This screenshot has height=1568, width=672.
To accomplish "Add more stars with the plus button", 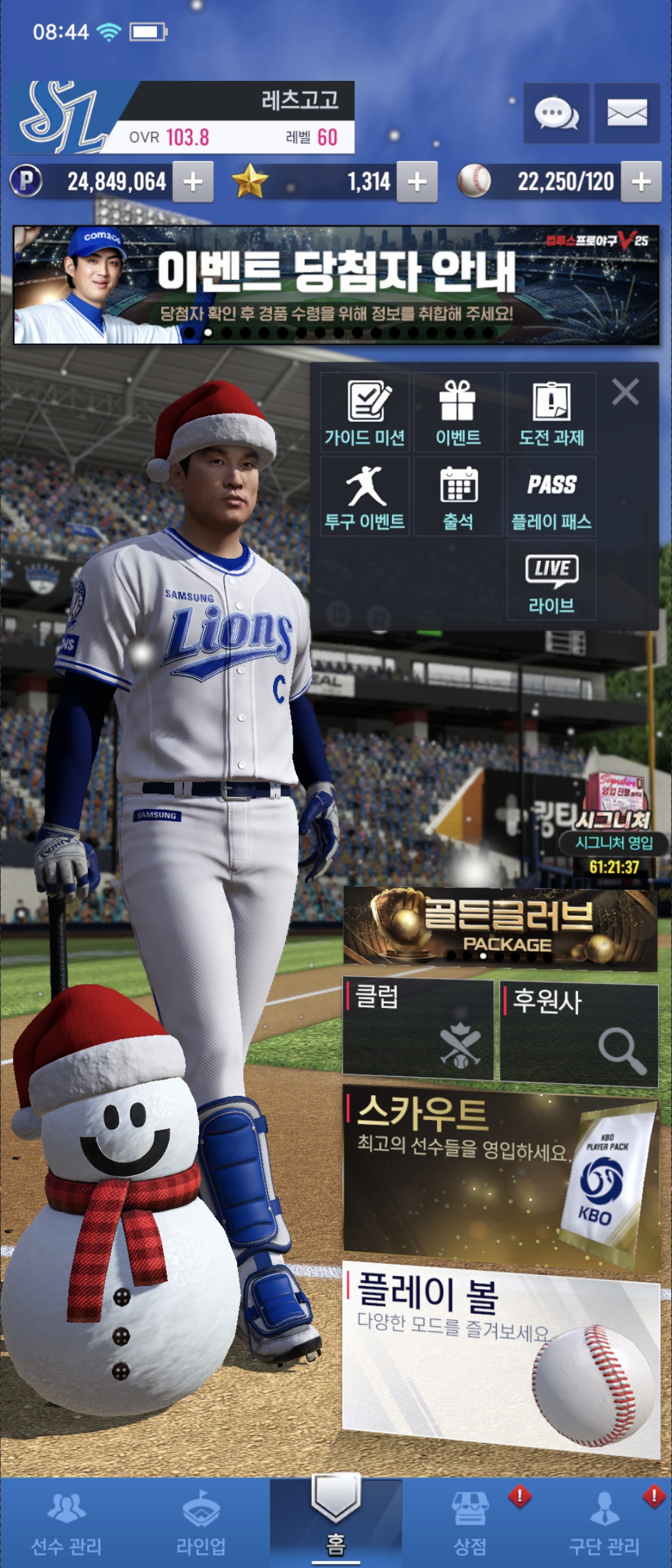I will tap(417, 182).
